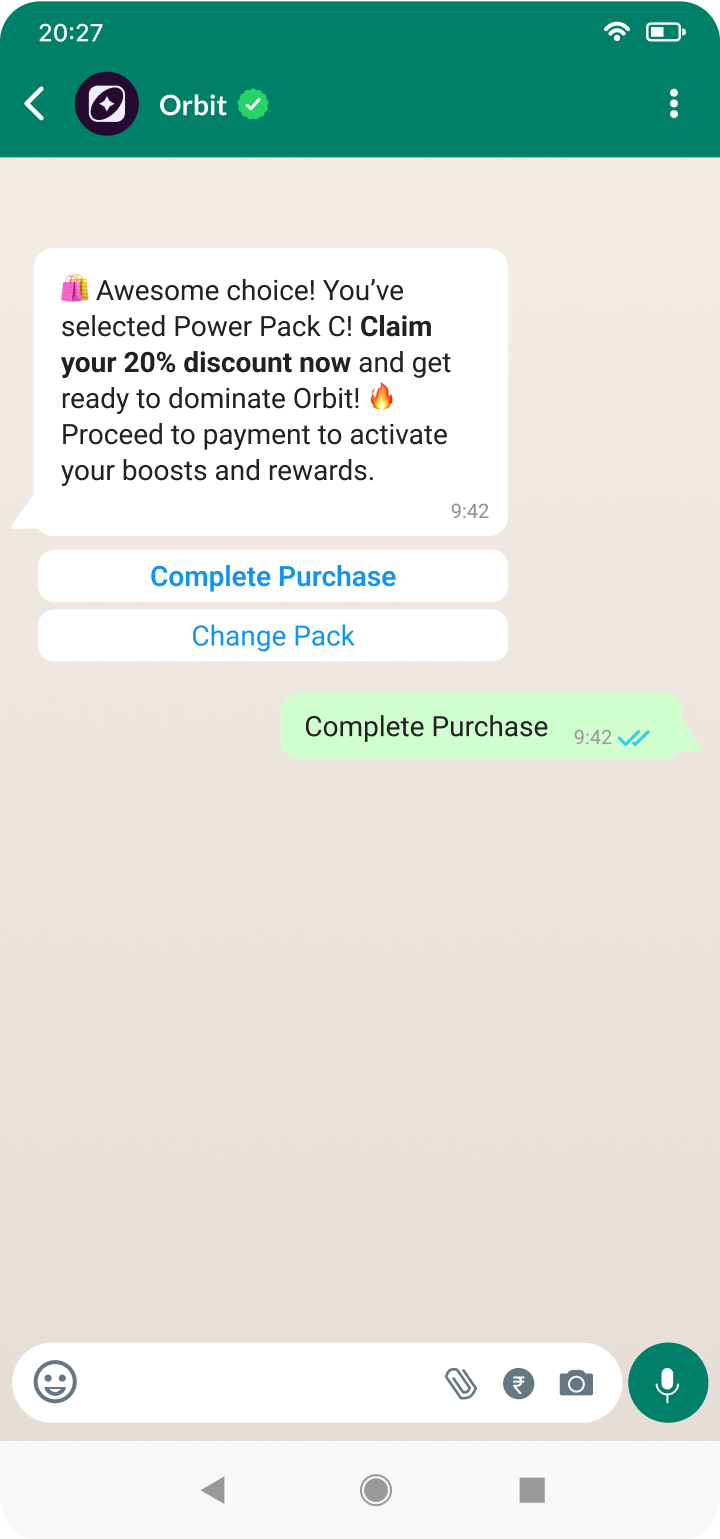Attach a file with the paperclip
720x1539 pixels.
click(x=460, y=1384)
